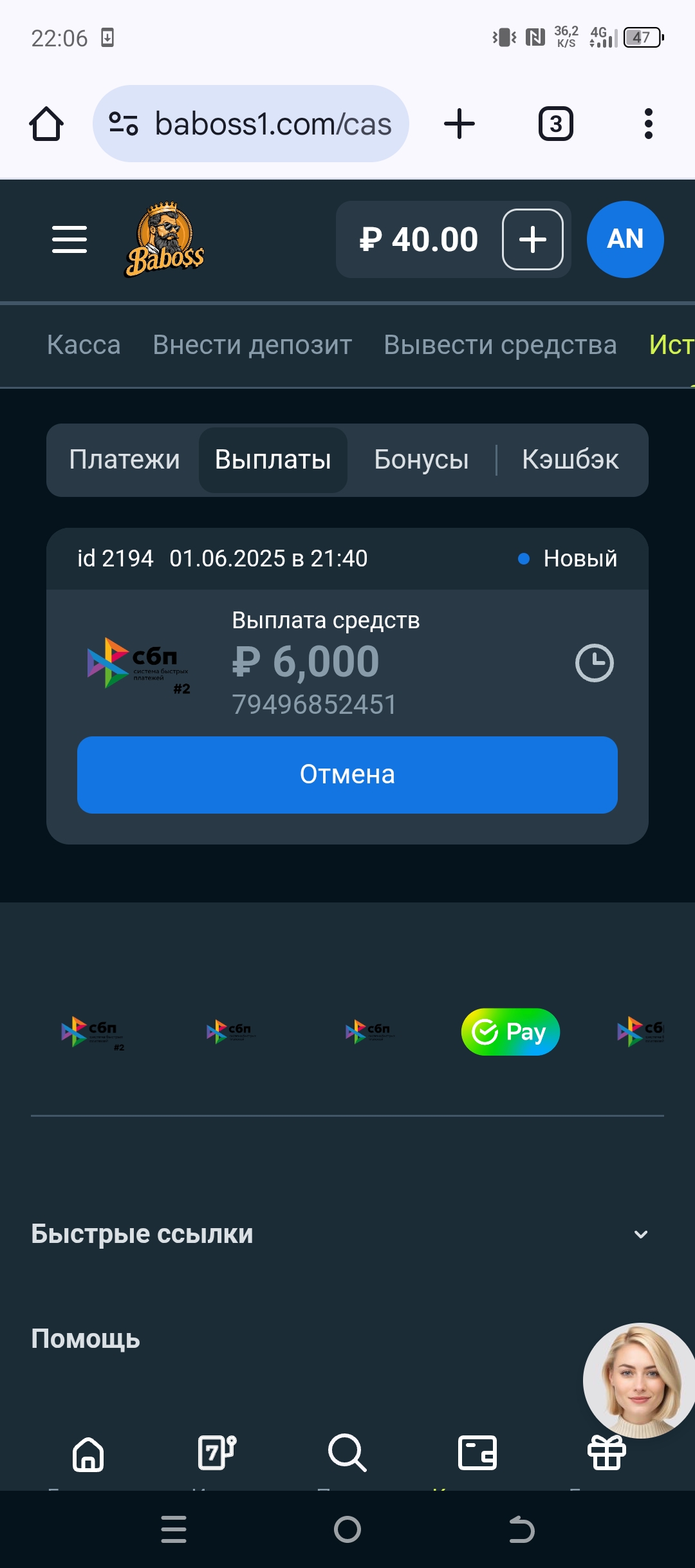The width and height of the screenshot is (695, 1568).
Task: Tap the plus button to add funds
Action: click(x=532, y=239)
